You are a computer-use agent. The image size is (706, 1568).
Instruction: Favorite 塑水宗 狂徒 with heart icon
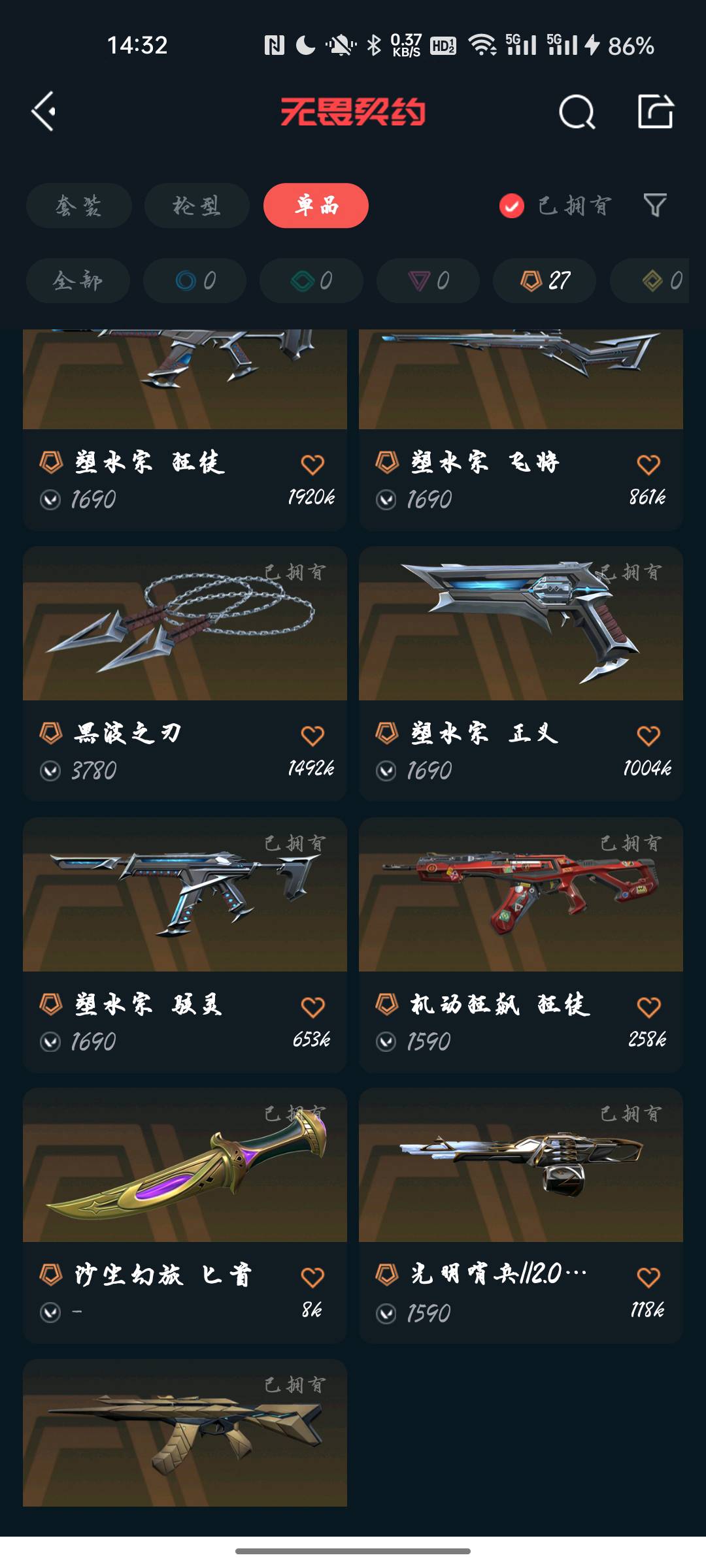312,465
